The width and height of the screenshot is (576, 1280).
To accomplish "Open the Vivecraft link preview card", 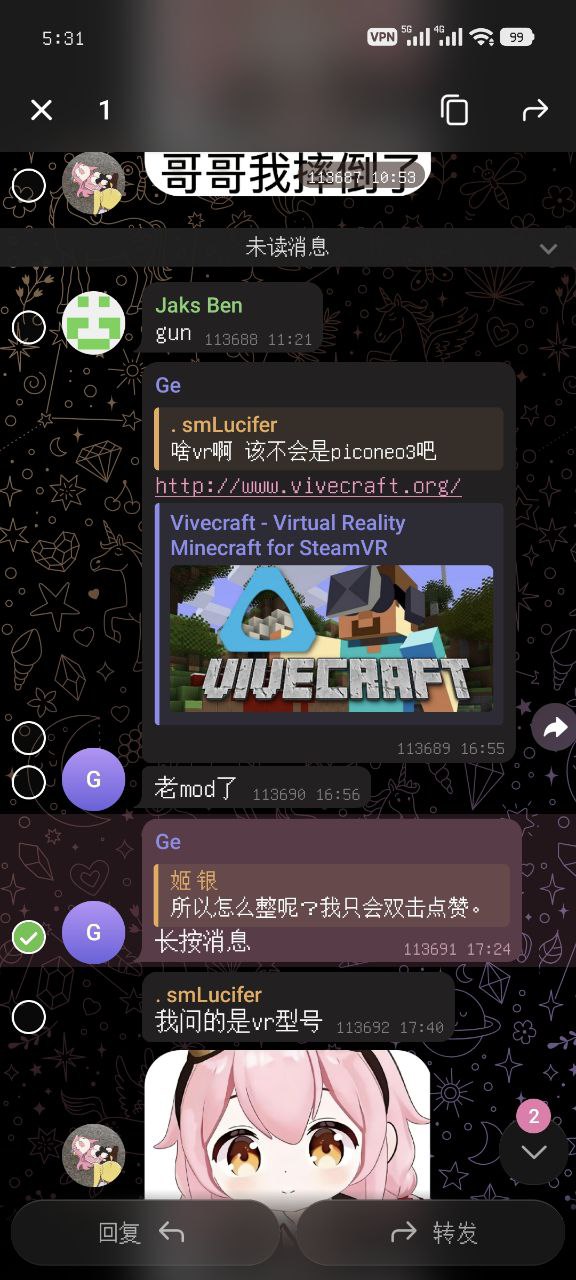I will click(330, 615).
